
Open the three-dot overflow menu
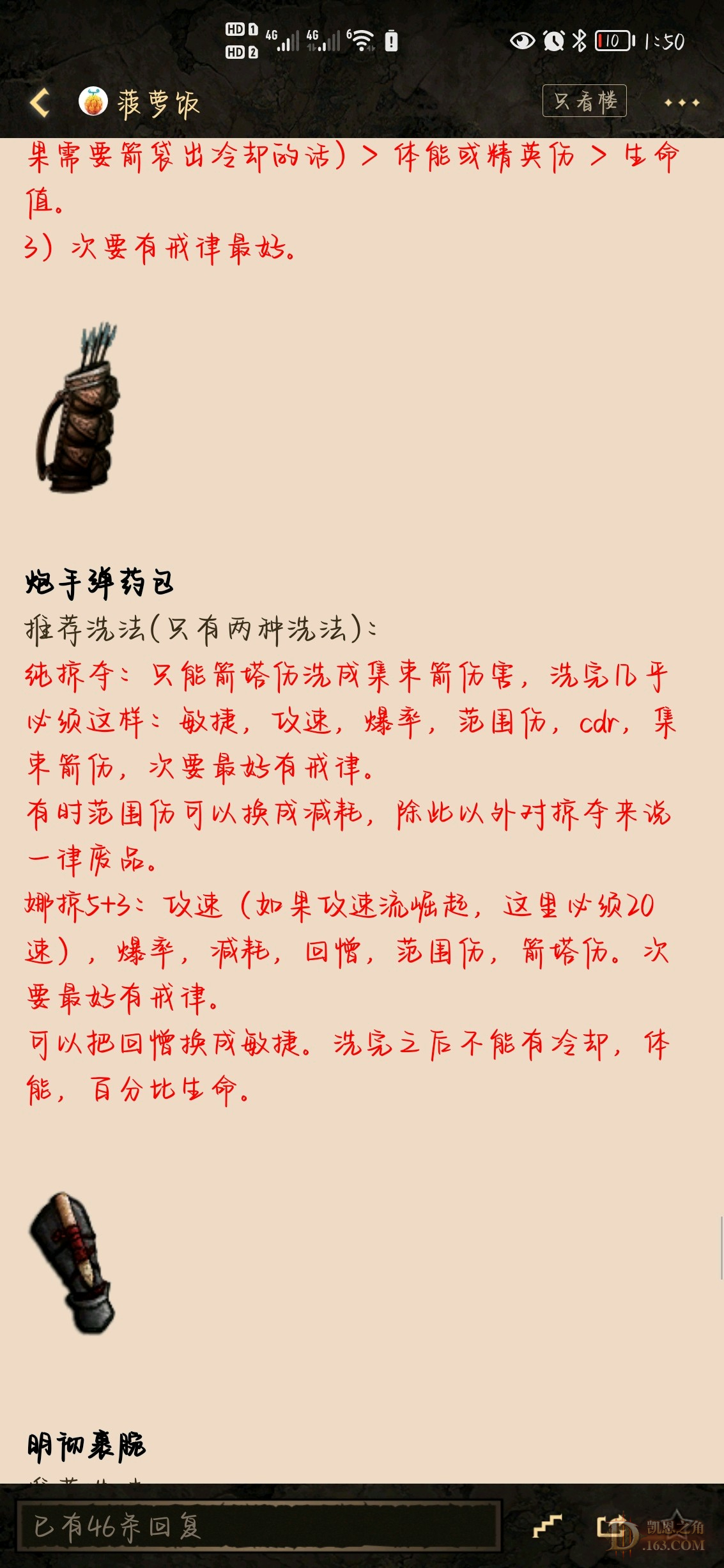point(681,103)
